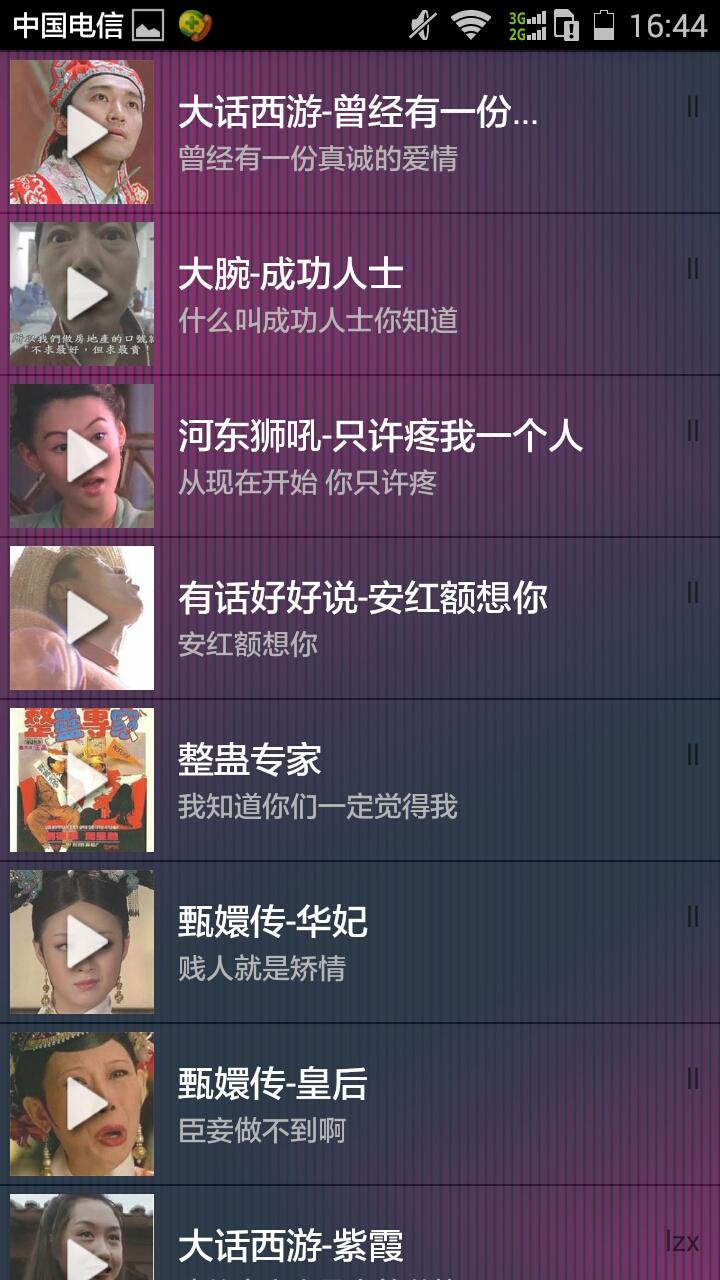Open the 河东狮吼-只许疼我一个人 row

[x=400, y=456]
